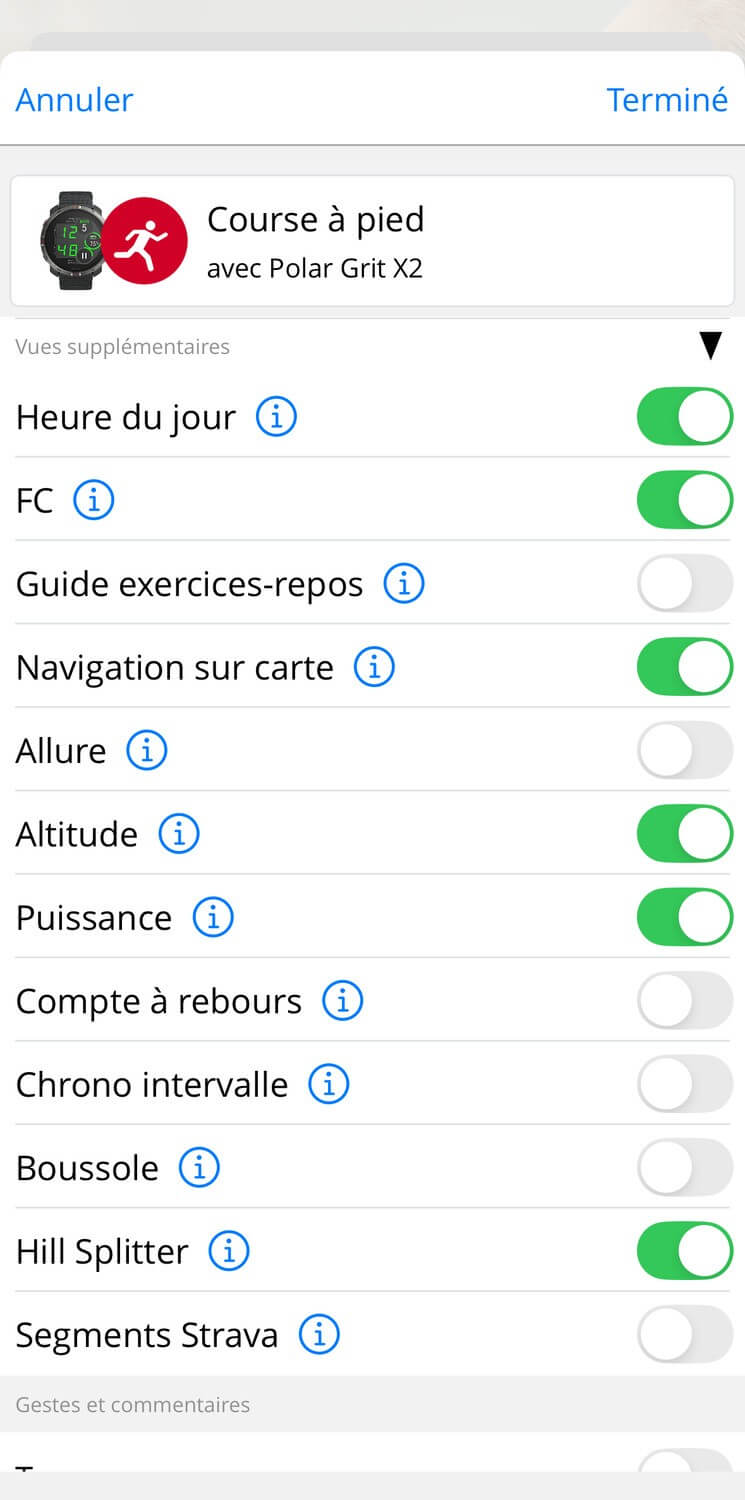Image resolution: width=745 pixels, height=1500 pixels.
Task: Switch off Hill Splitter
Action: (685, 1250)
